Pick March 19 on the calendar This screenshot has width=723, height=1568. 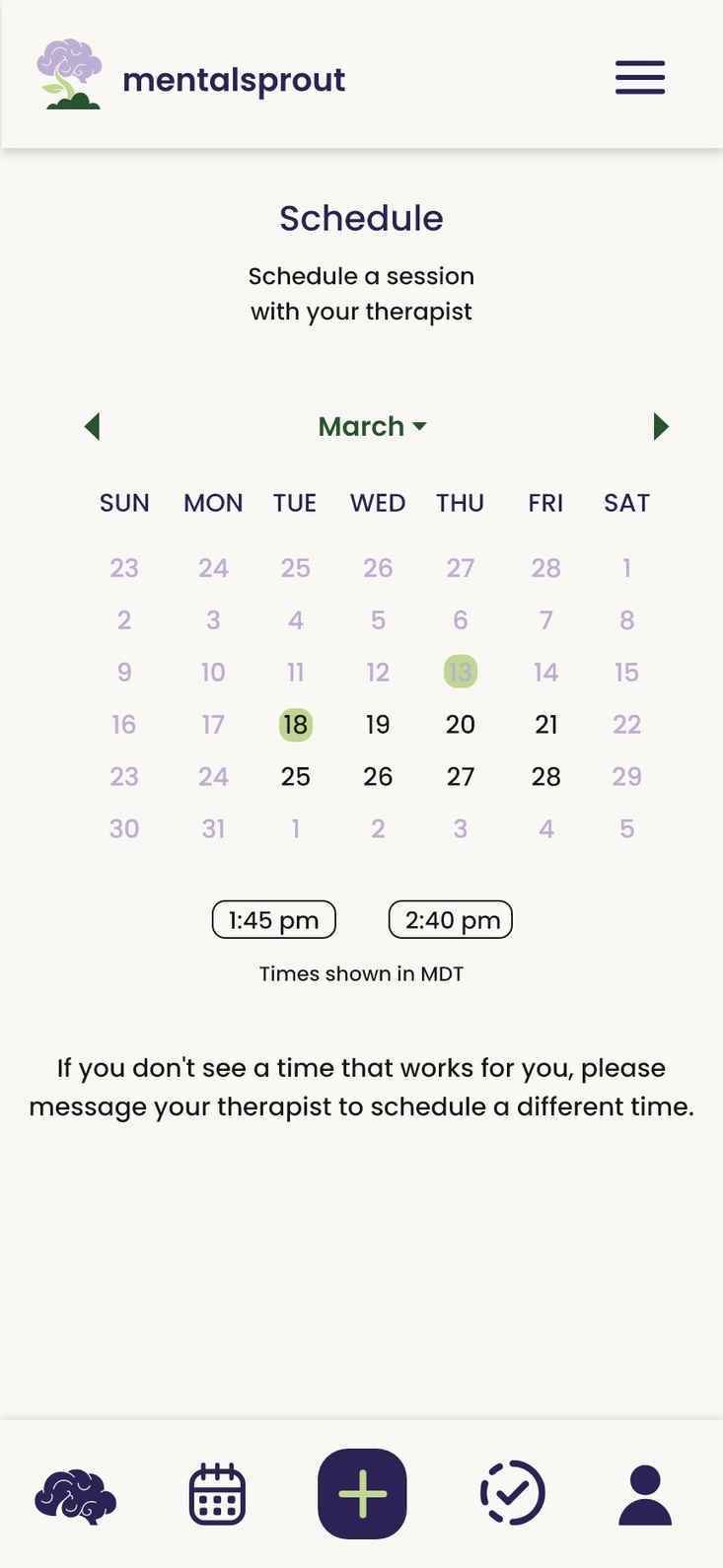coord(378,725)
